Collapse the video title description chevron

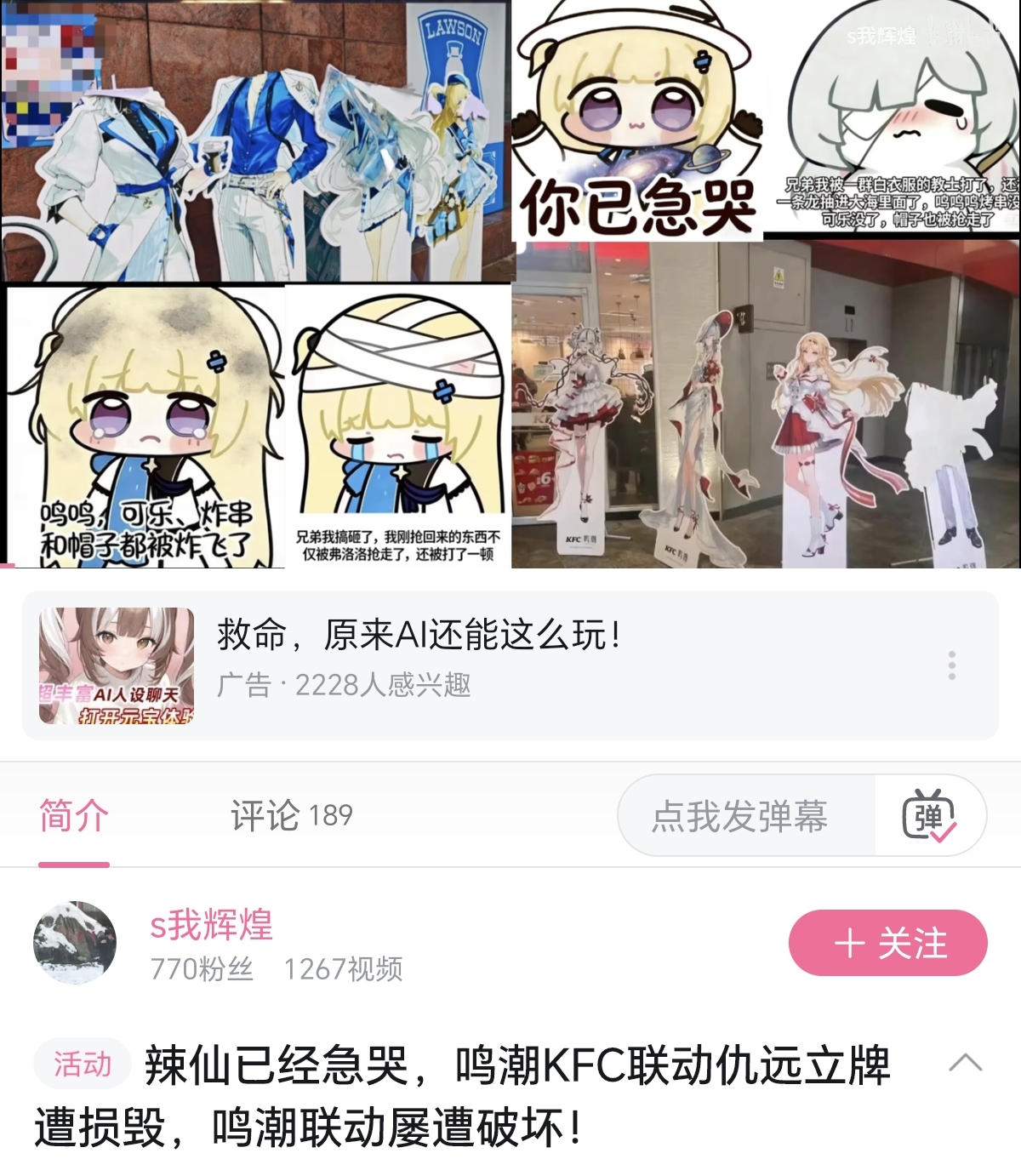tap(965, 1062)
